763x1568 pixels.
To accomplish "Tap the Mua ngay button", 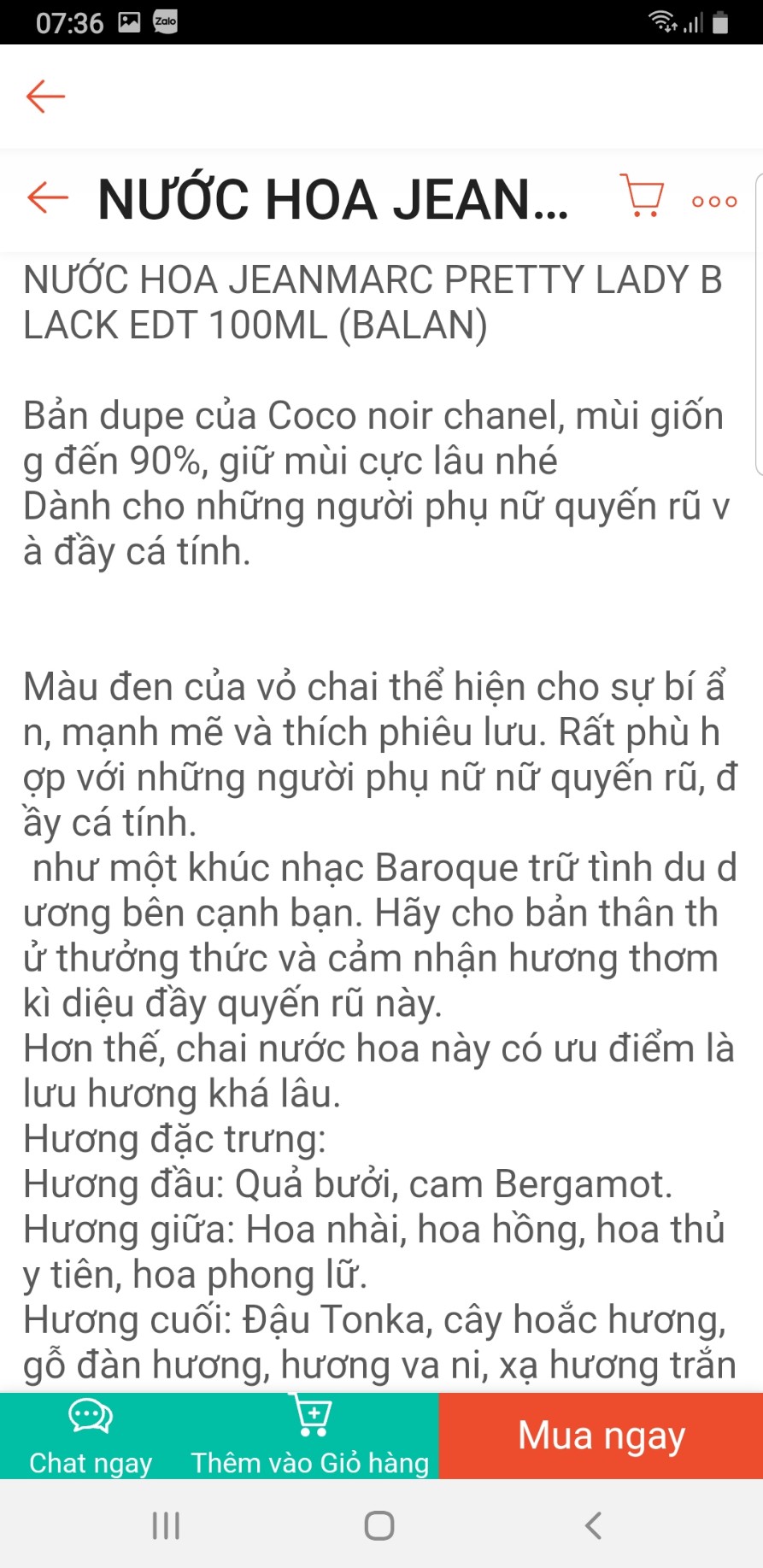I will tap(601, 1436).
